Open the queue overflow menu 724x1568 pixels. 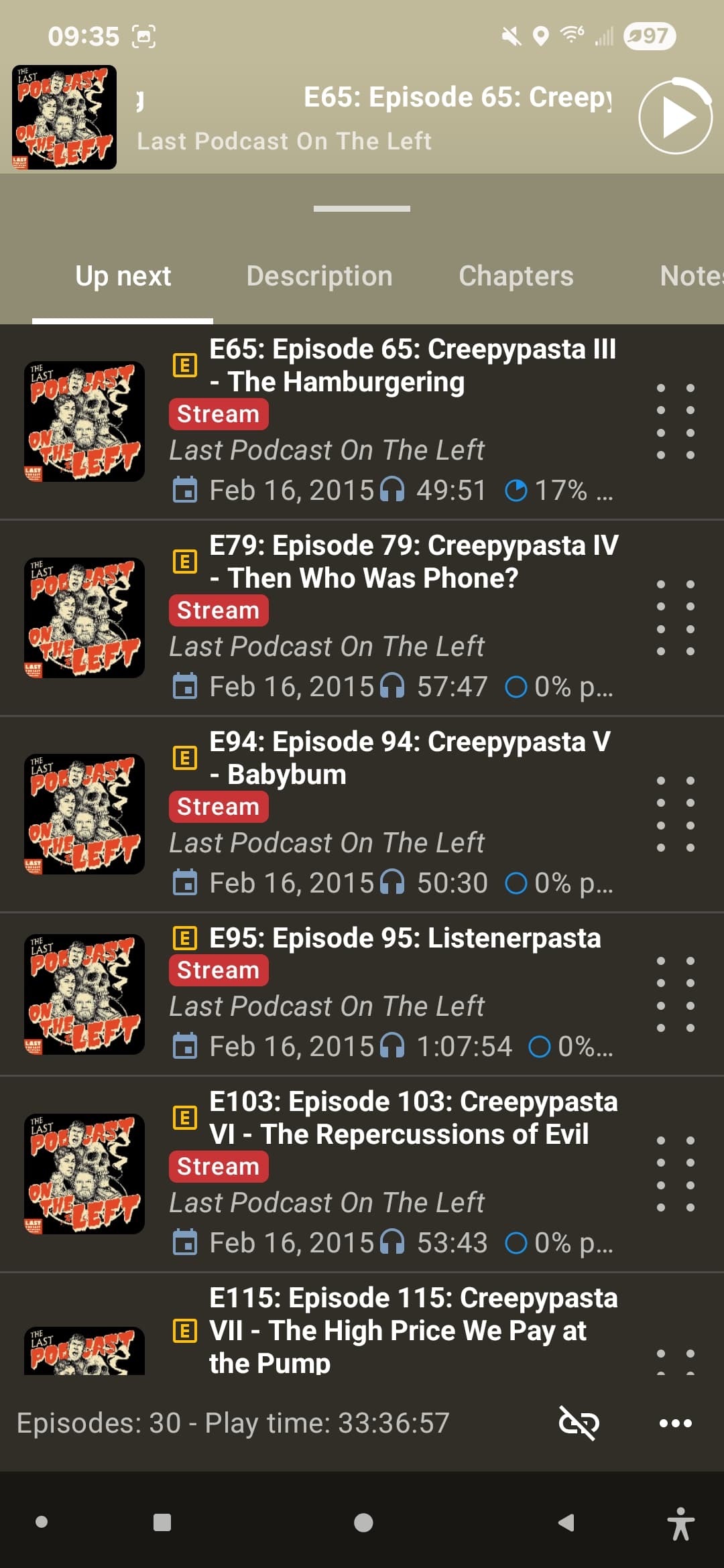tap(675, 1423)
